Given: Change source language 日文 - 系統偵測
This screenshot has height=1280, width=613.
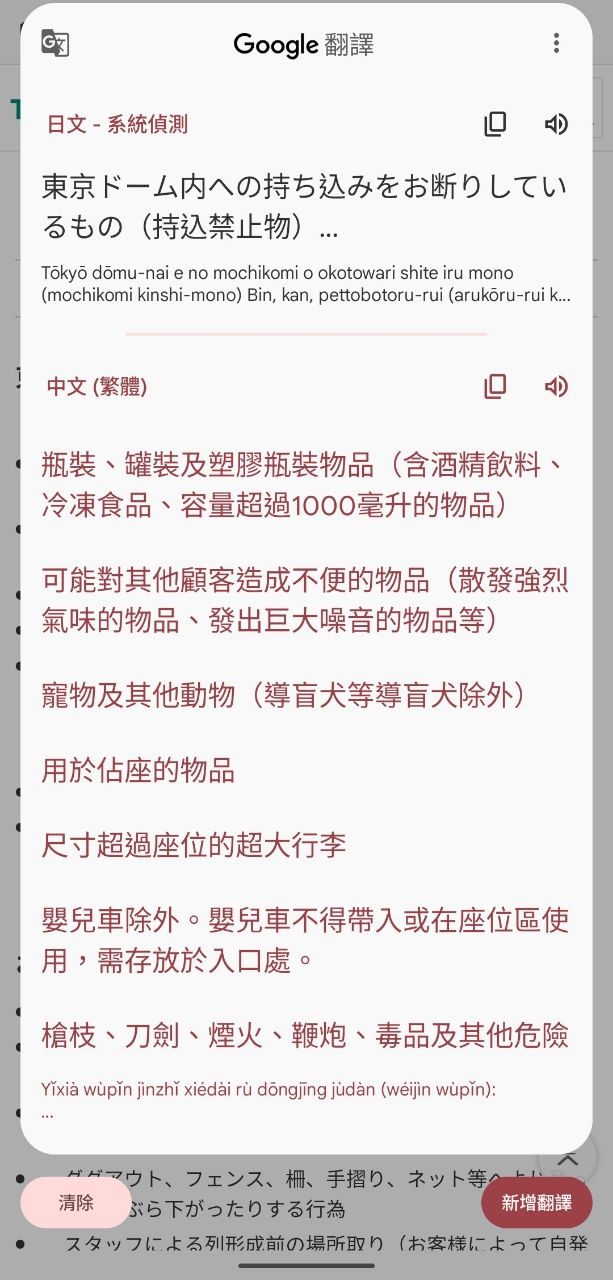Looking at the screenshot, I should pos(117,124).
